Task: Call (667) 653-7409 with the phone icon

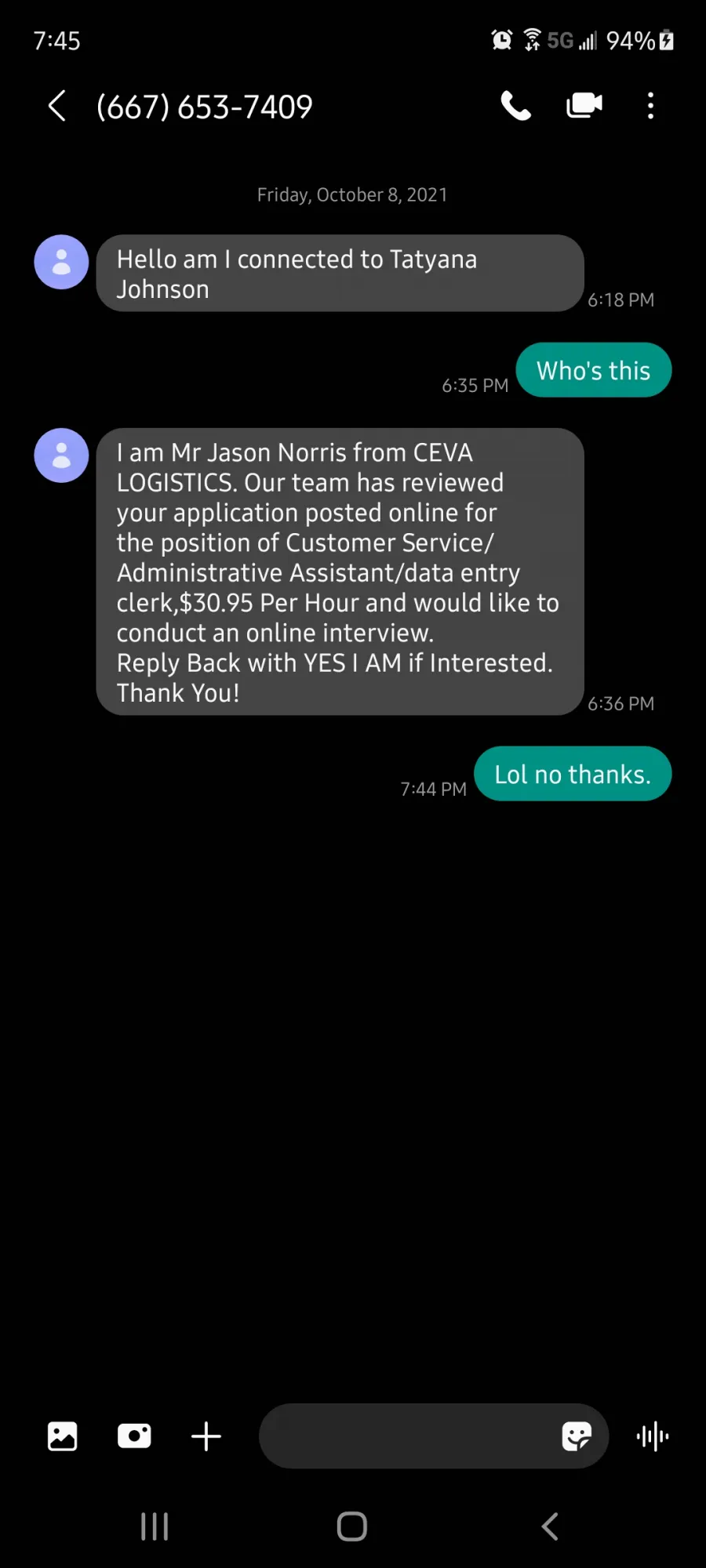Action: tap(516, 106)
